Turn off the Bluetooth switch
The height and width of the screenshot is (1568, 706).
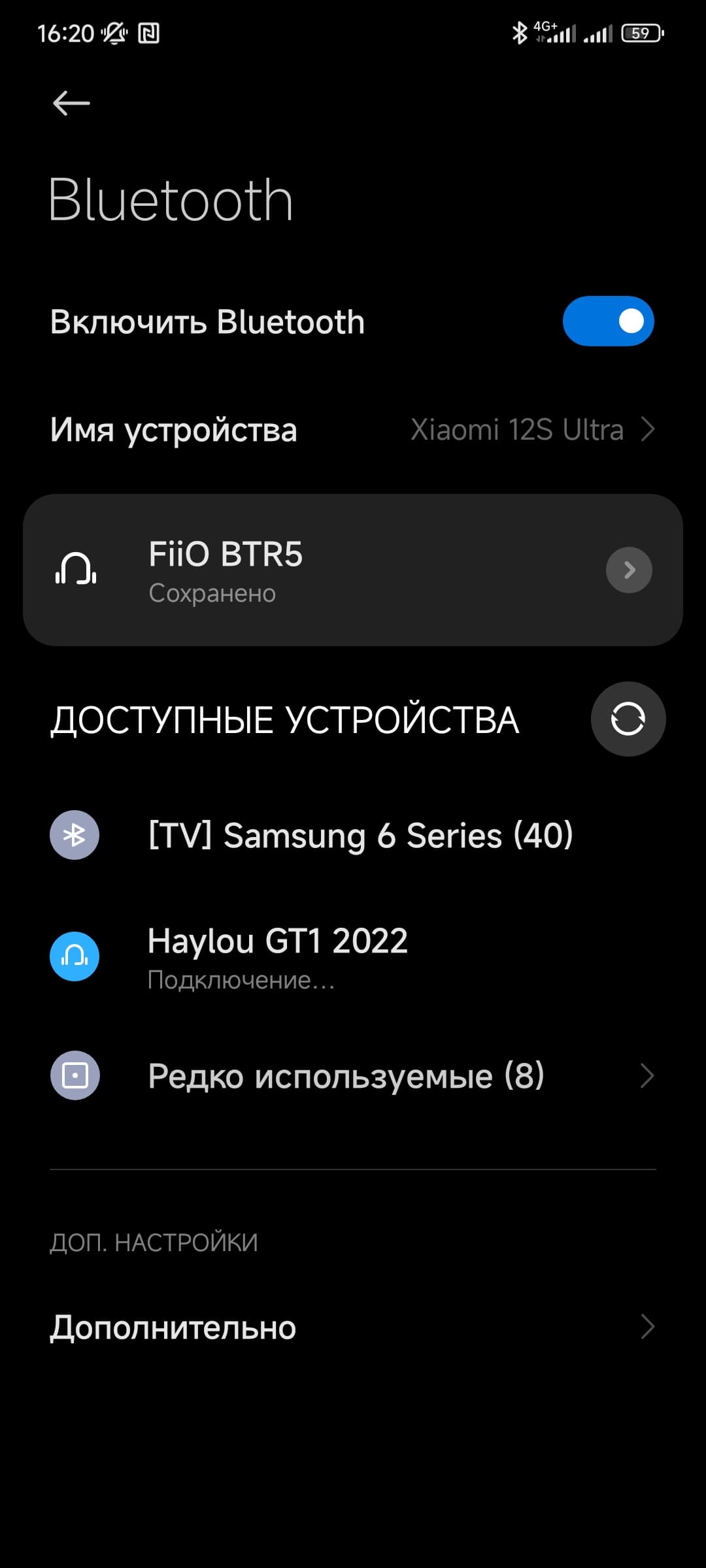(x=608, y=321)
